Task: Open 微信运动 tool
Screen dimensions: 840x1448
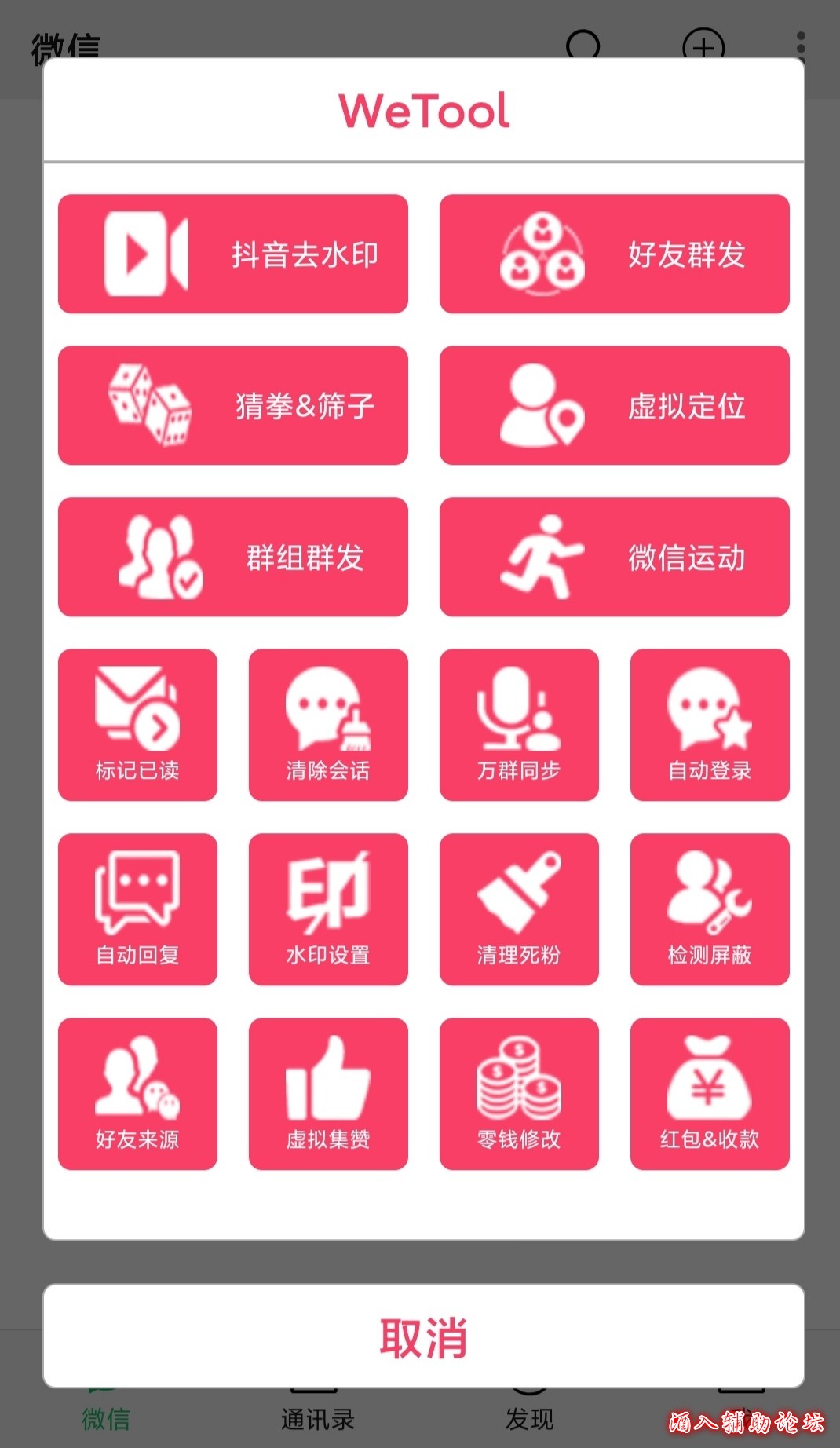Action: pyautogui.click(x=614, y=557)
